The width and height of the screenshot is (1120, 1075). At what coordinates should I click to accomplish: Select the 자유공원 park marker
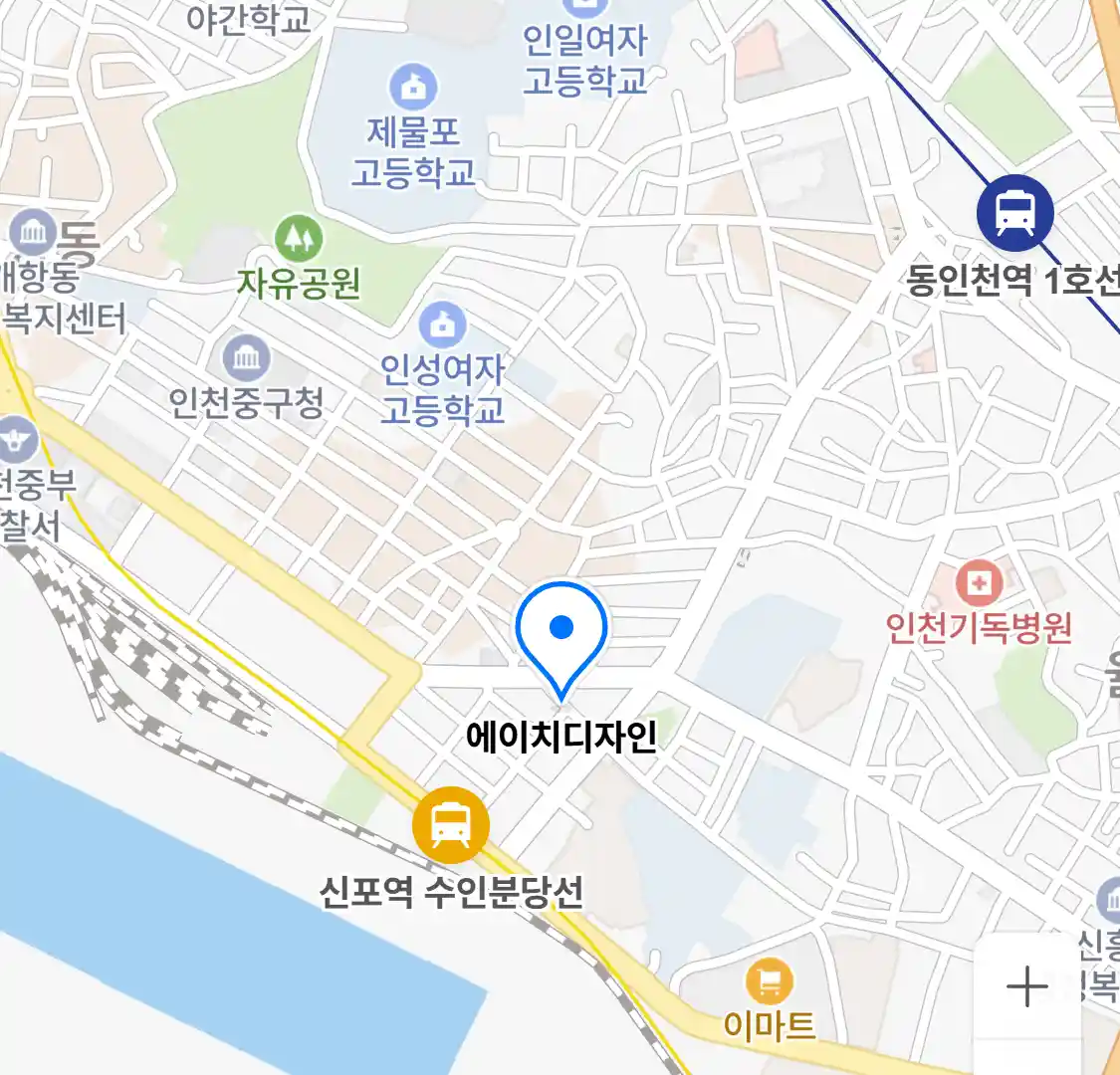298,238
